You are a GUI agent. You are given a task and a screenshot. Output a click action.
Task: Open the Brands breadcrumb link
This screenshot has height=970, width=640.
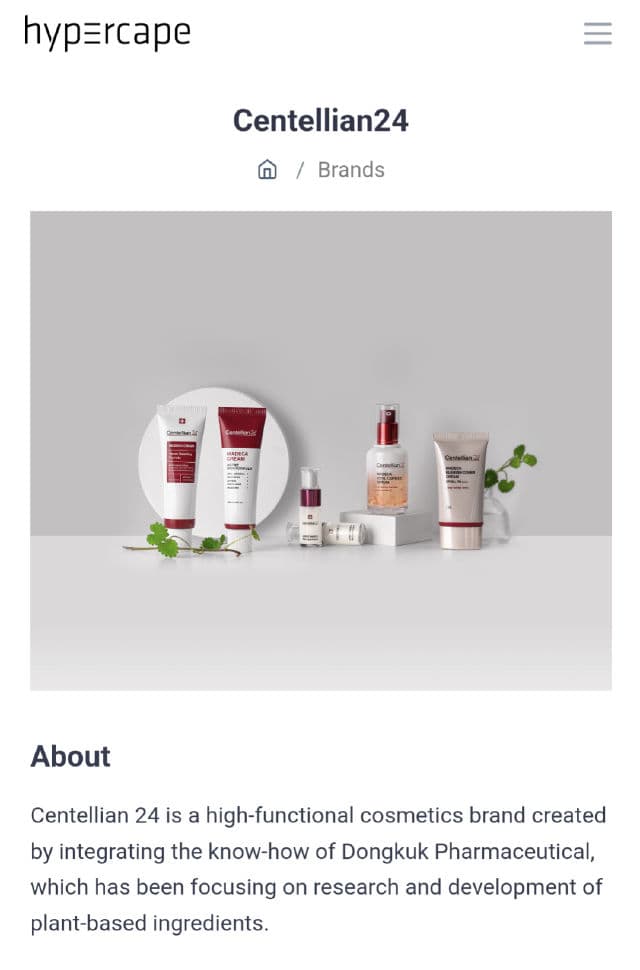pyautogui.click(x=351, y=170)
